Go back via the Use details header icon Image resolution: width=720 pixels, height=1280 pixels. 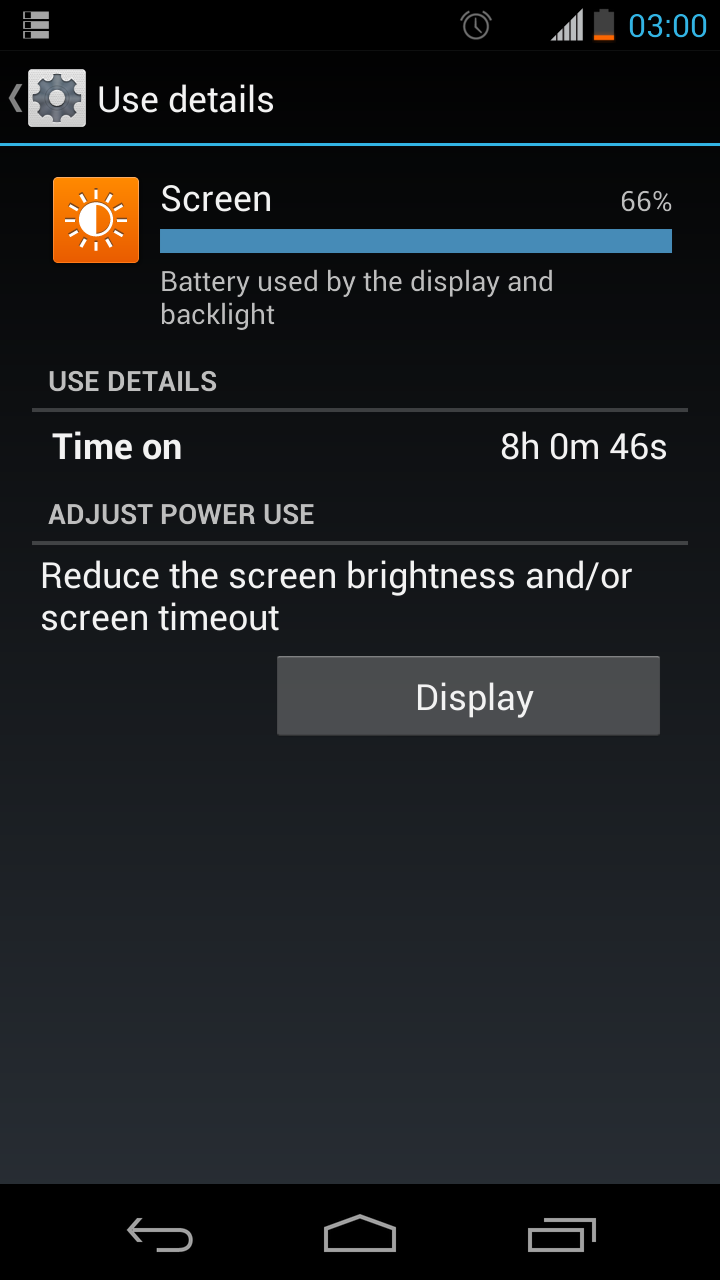click(x=48, y=98)
